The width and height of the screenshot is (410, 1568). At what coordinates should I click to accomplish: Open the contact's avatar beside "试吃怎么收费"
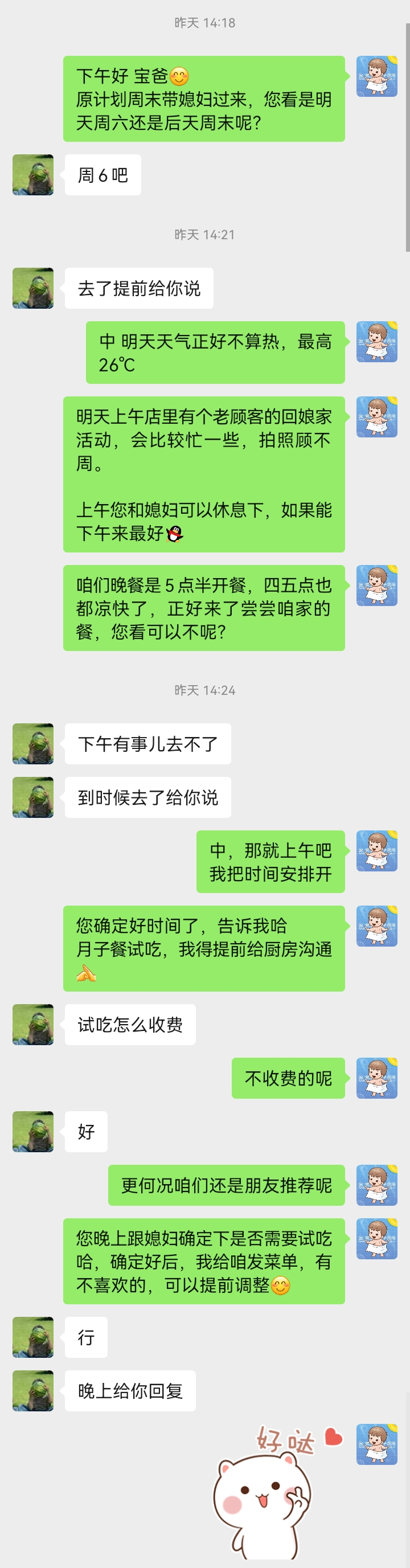coord(33,1024)
